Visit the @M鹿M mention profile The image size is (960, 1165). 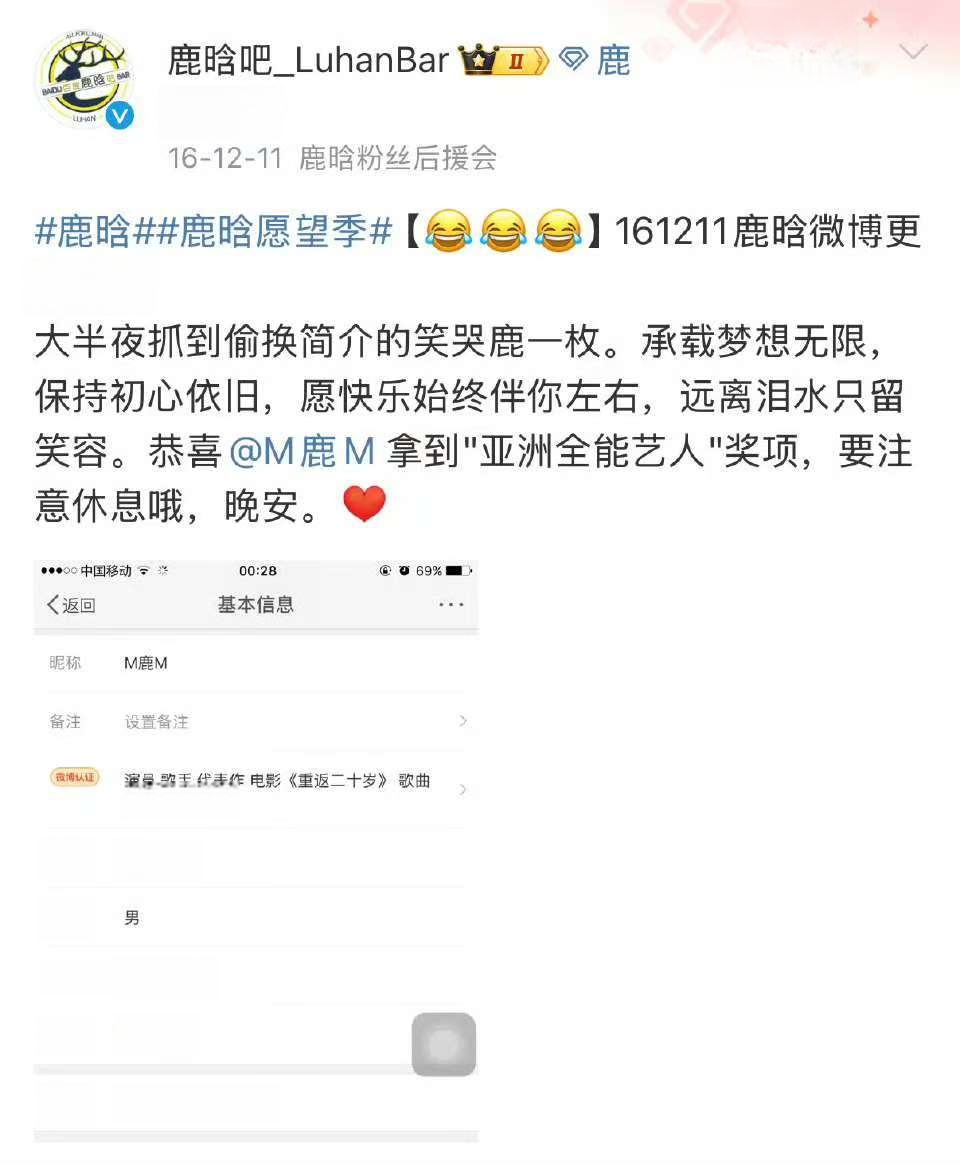point(301,452)
